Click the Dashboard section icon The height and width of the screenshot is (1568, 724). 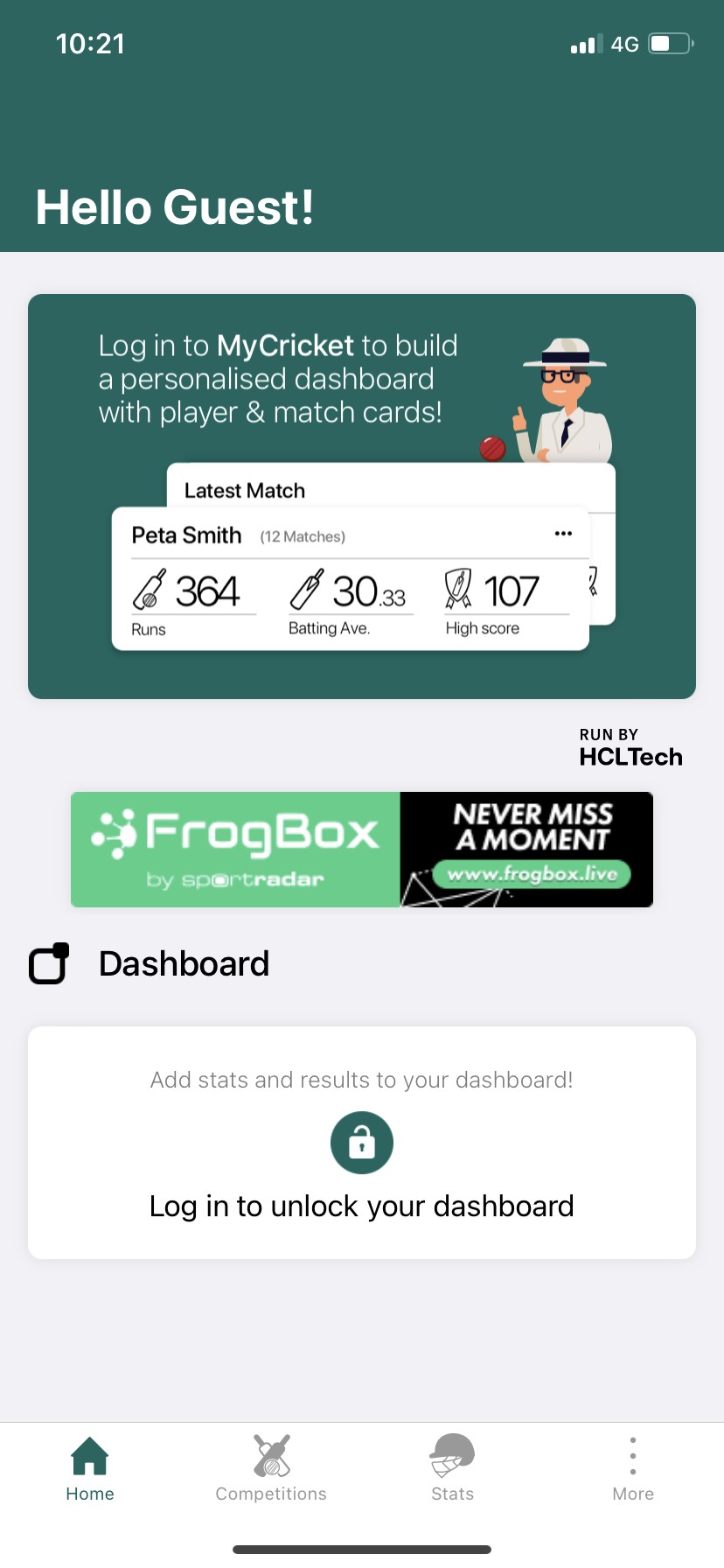point(48,963)
